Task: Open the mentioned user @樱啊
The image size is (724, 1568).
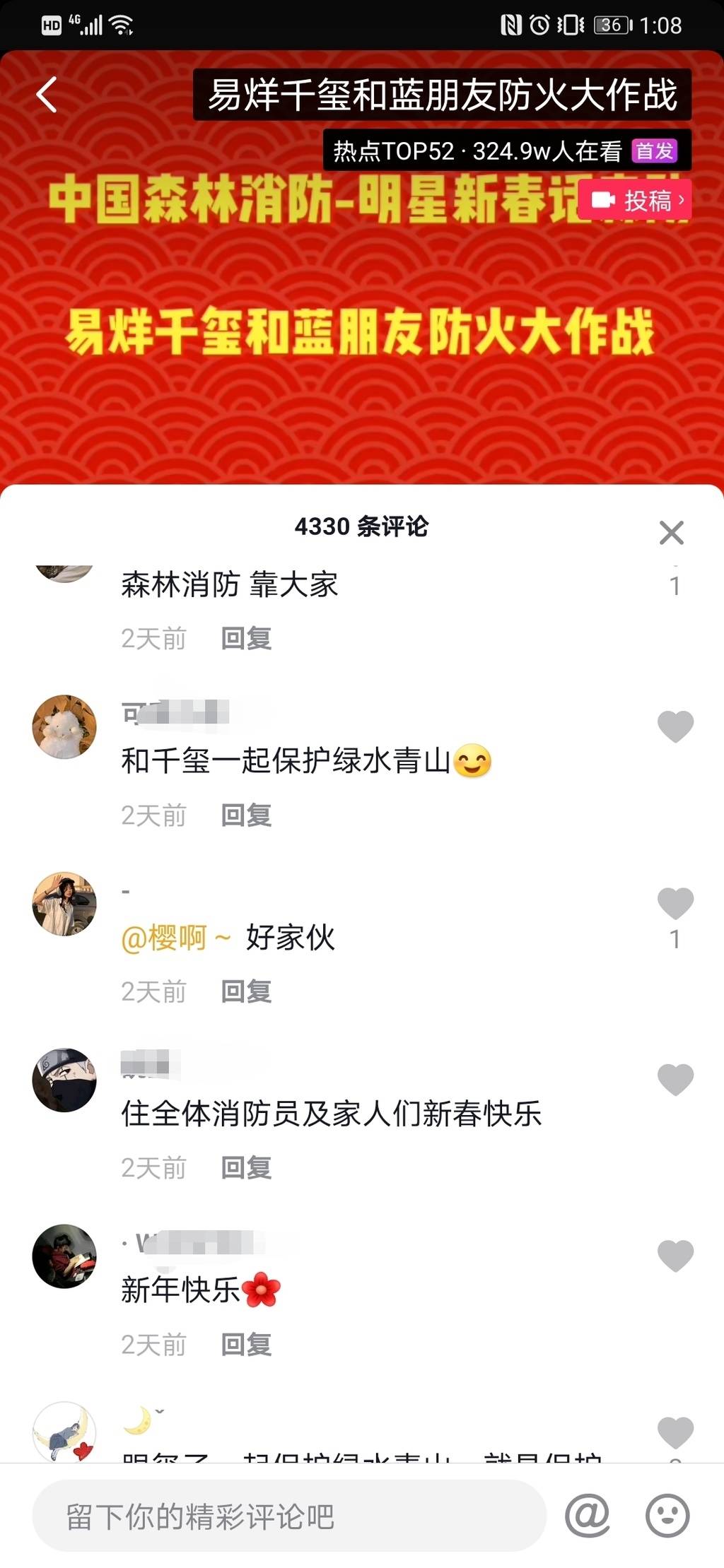Action: [x=165, y=938]
